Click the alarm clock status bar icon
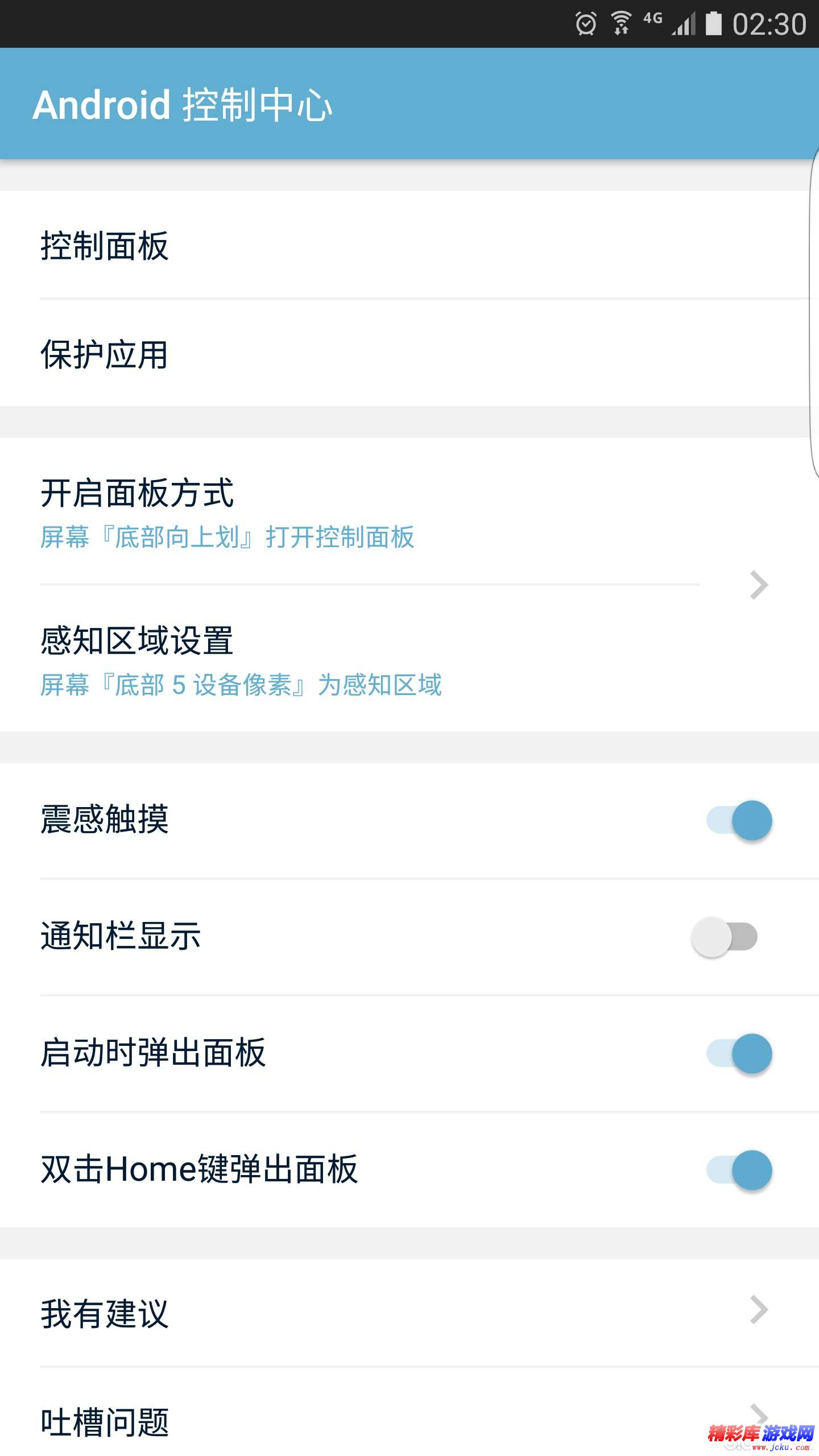Screen dimensions: 819x1456 coord(587,22)
